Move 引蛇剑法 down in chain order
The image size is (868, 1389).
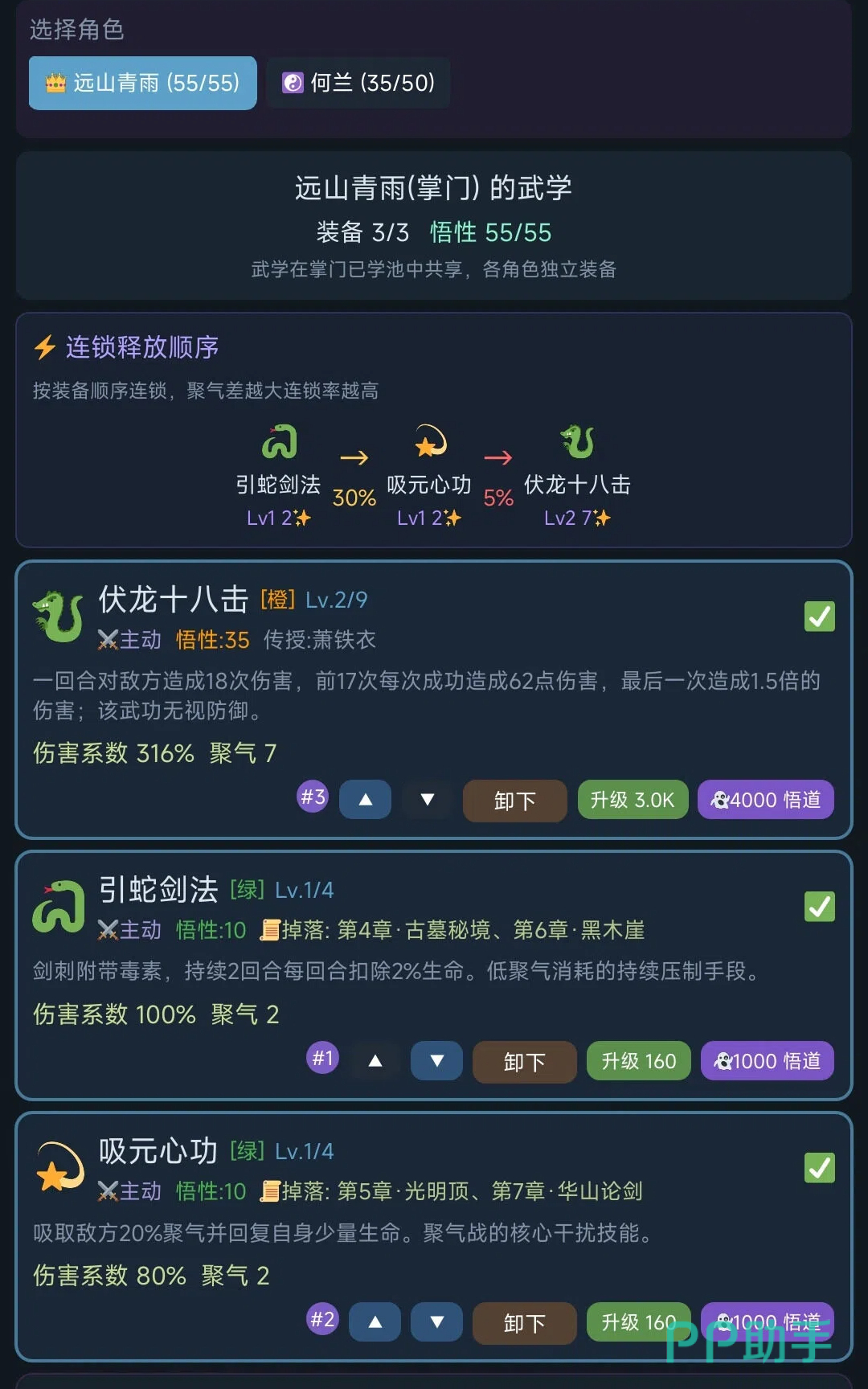(x=436, y=1061)
